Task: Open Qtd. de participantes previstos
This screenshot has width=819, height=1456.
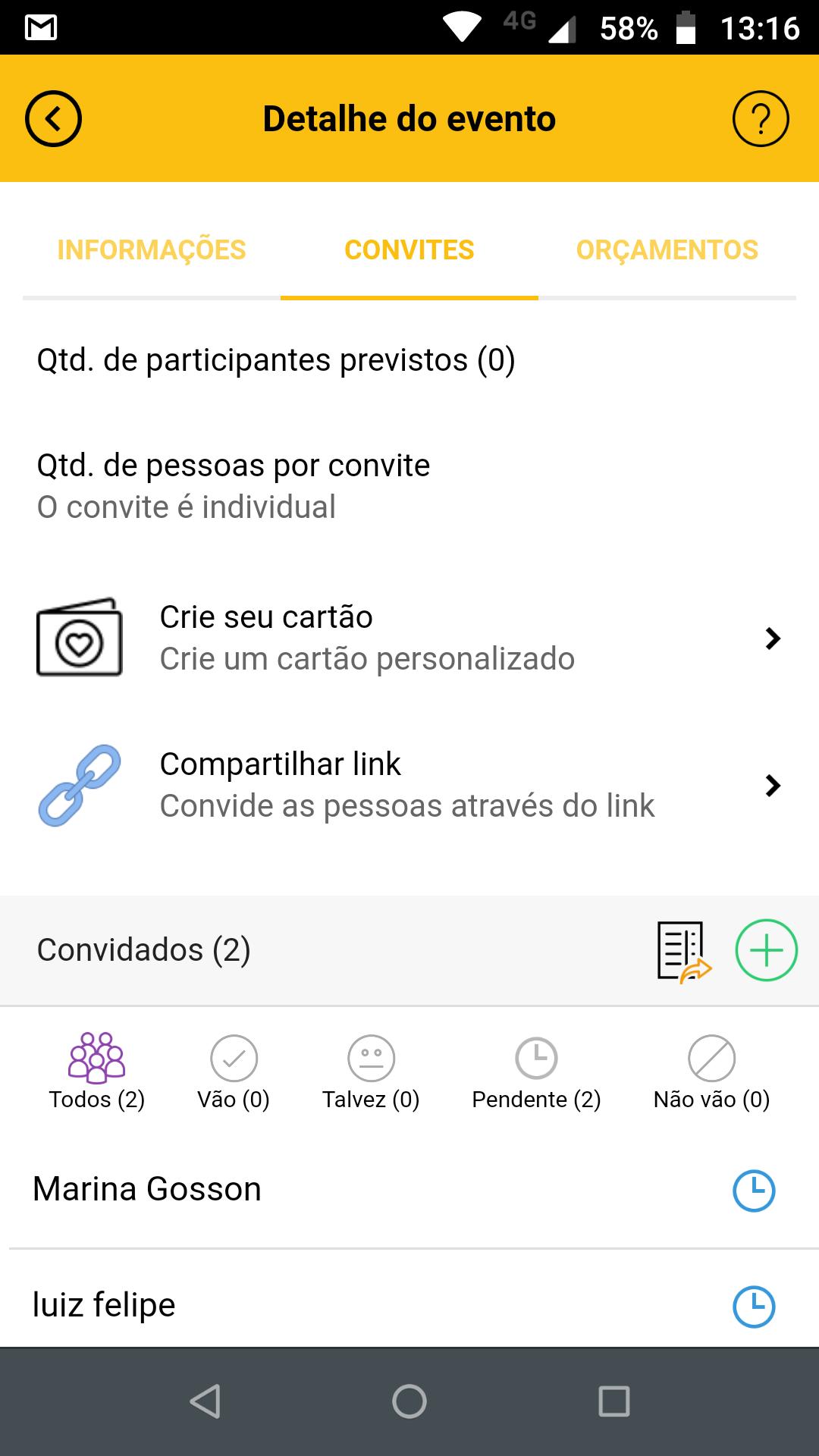Action: click(276, 360)
